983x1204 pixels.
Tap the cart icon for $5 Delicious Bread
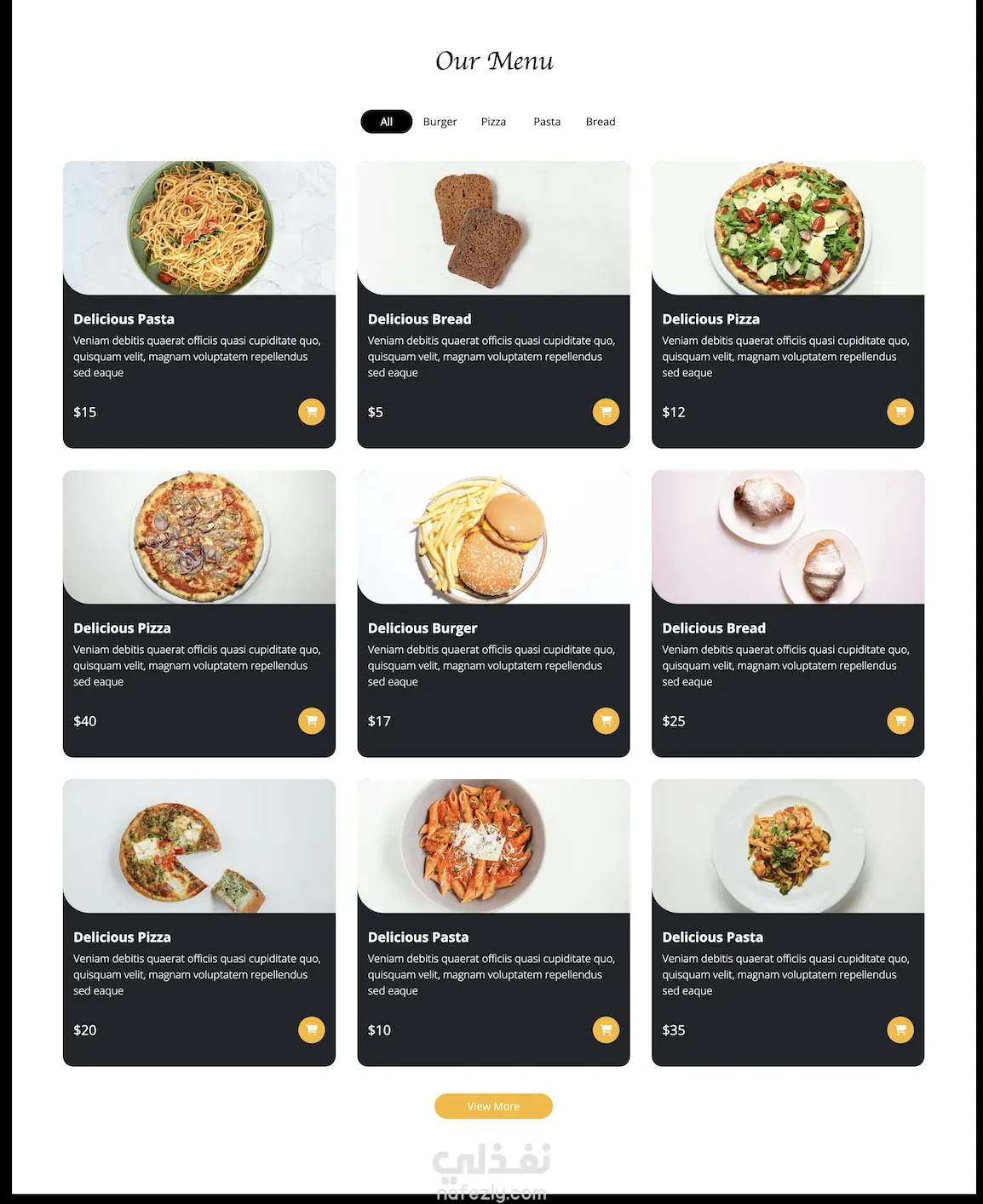(606, 412)
